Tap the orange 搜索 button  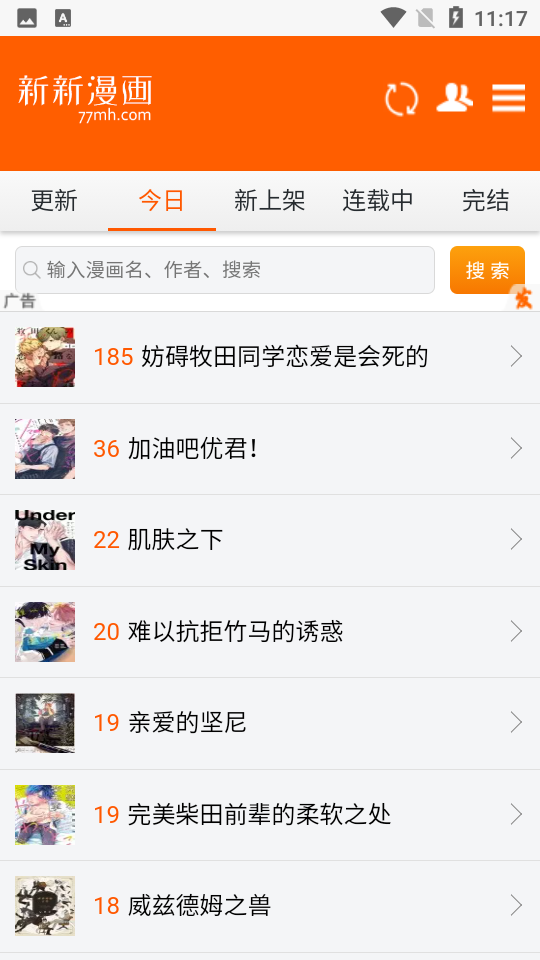tap(487, 270)
